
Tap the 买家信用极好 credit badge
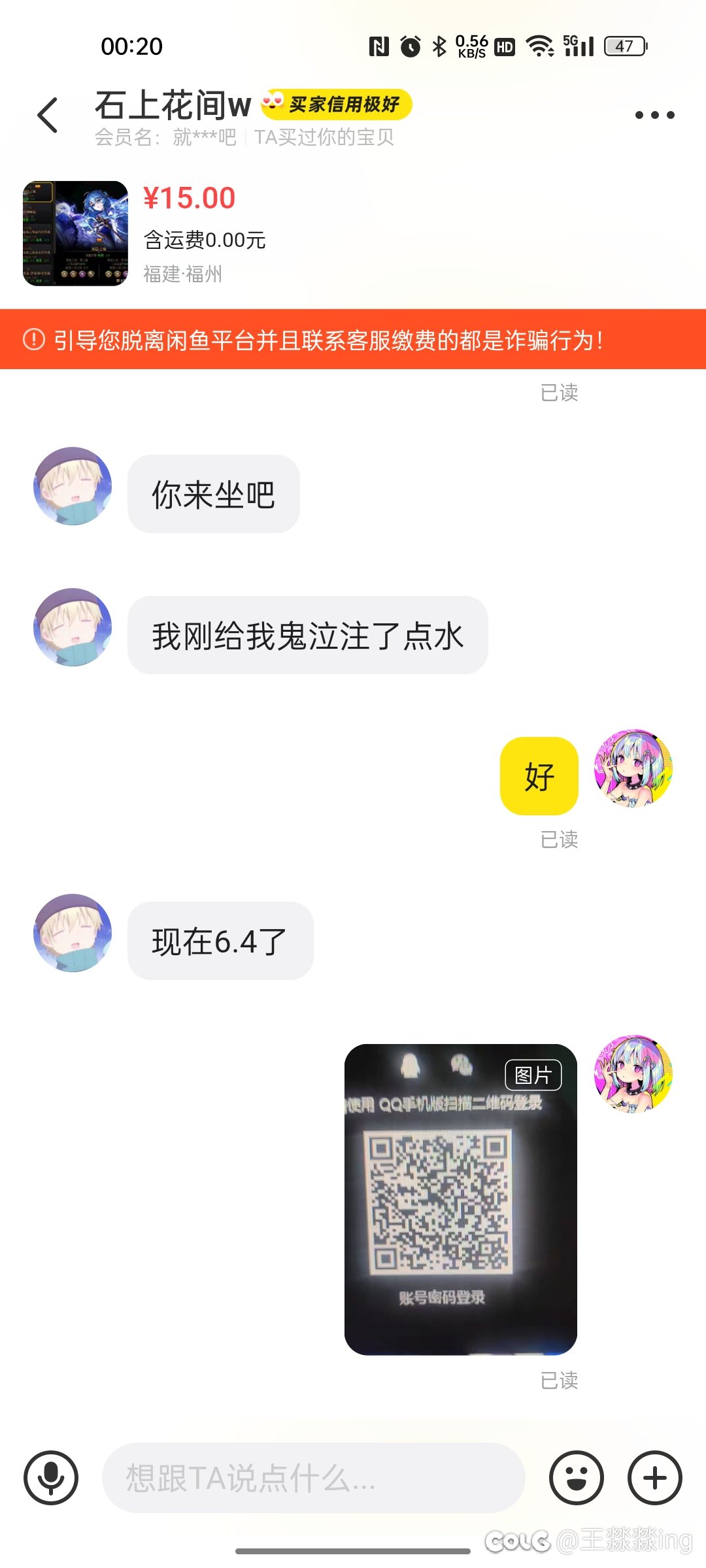(337, 104)
